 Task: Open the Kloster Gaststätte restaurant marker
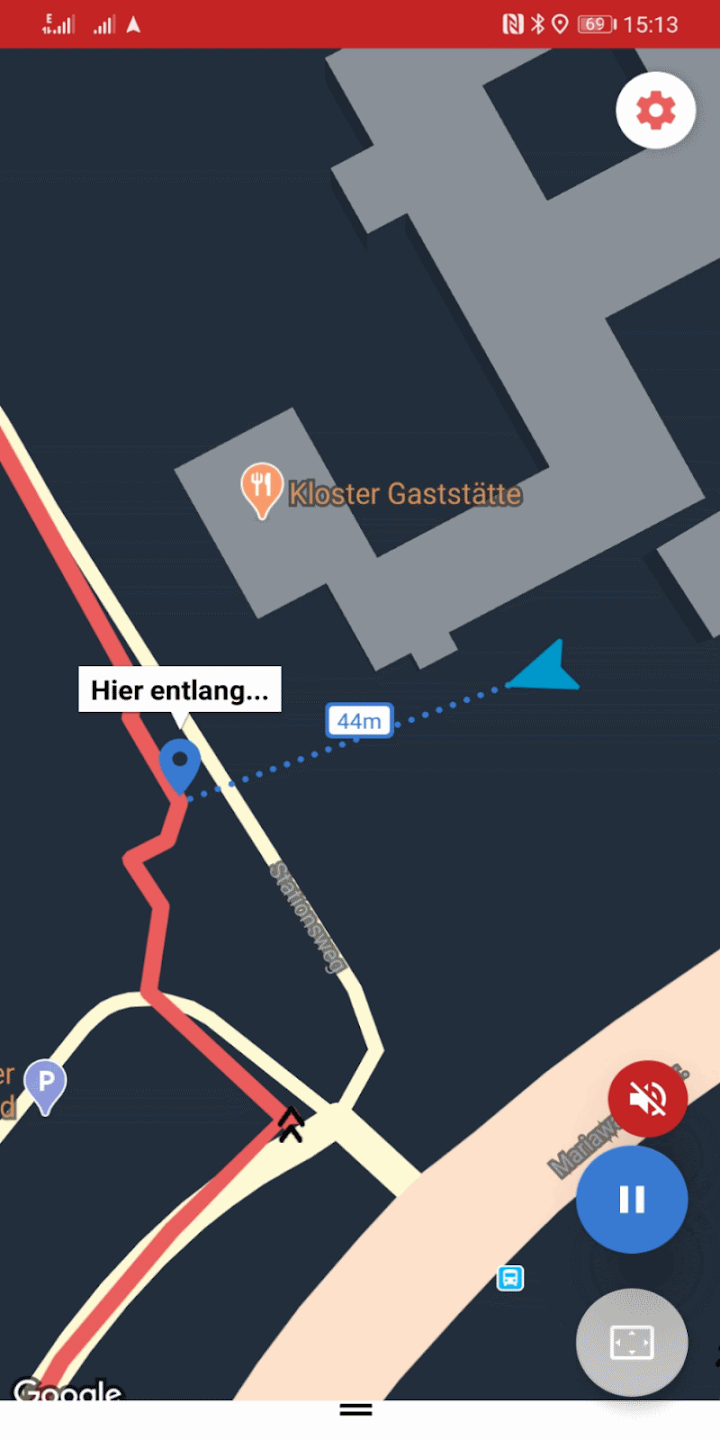(261, 490)
